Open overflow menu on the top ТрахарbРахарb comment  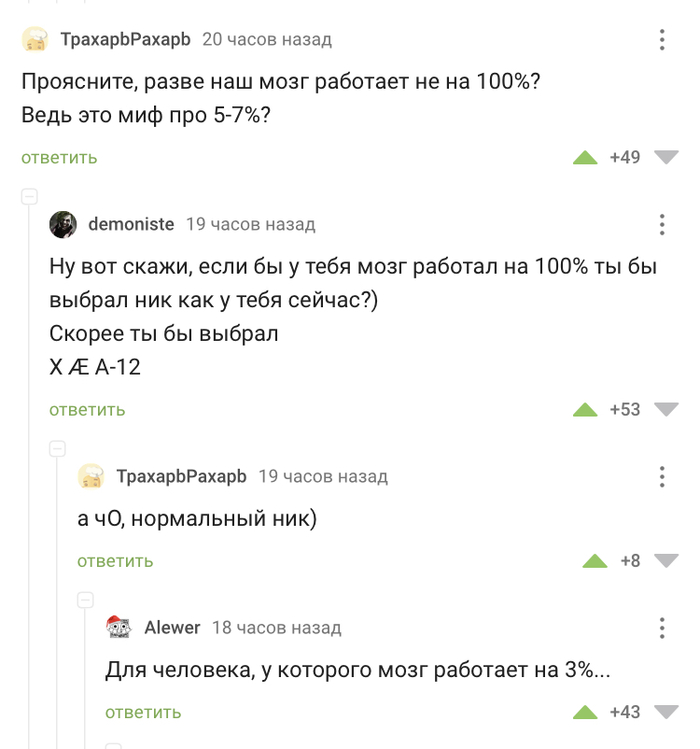662,40
